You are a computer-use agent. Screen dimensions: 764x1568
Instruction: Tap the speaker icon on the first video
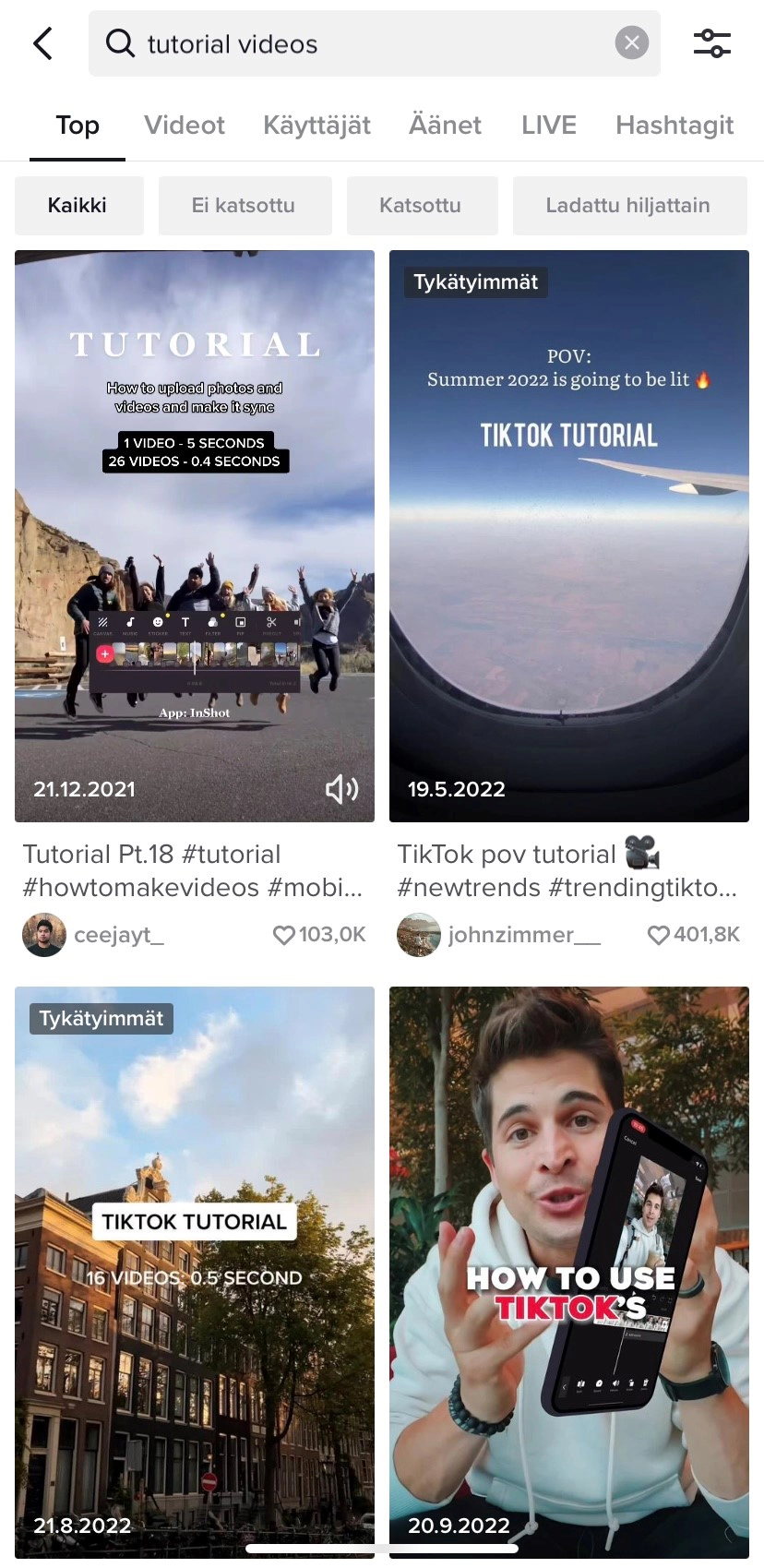341,789
